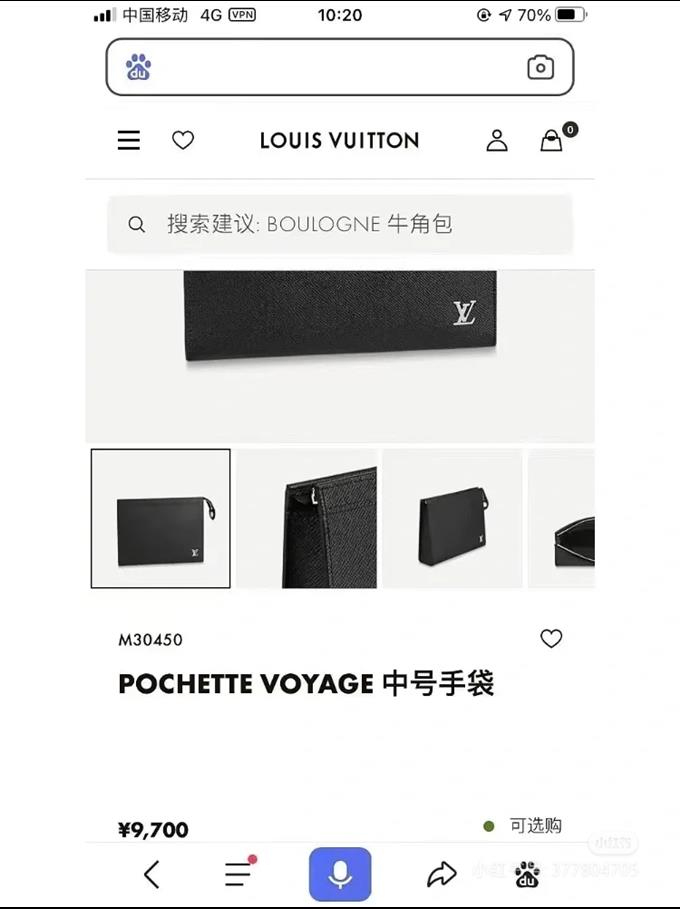Viewport: 680px width, 909px height.
Task: Open the Baidu home paw icon
Action: click(x=527, y=875)
